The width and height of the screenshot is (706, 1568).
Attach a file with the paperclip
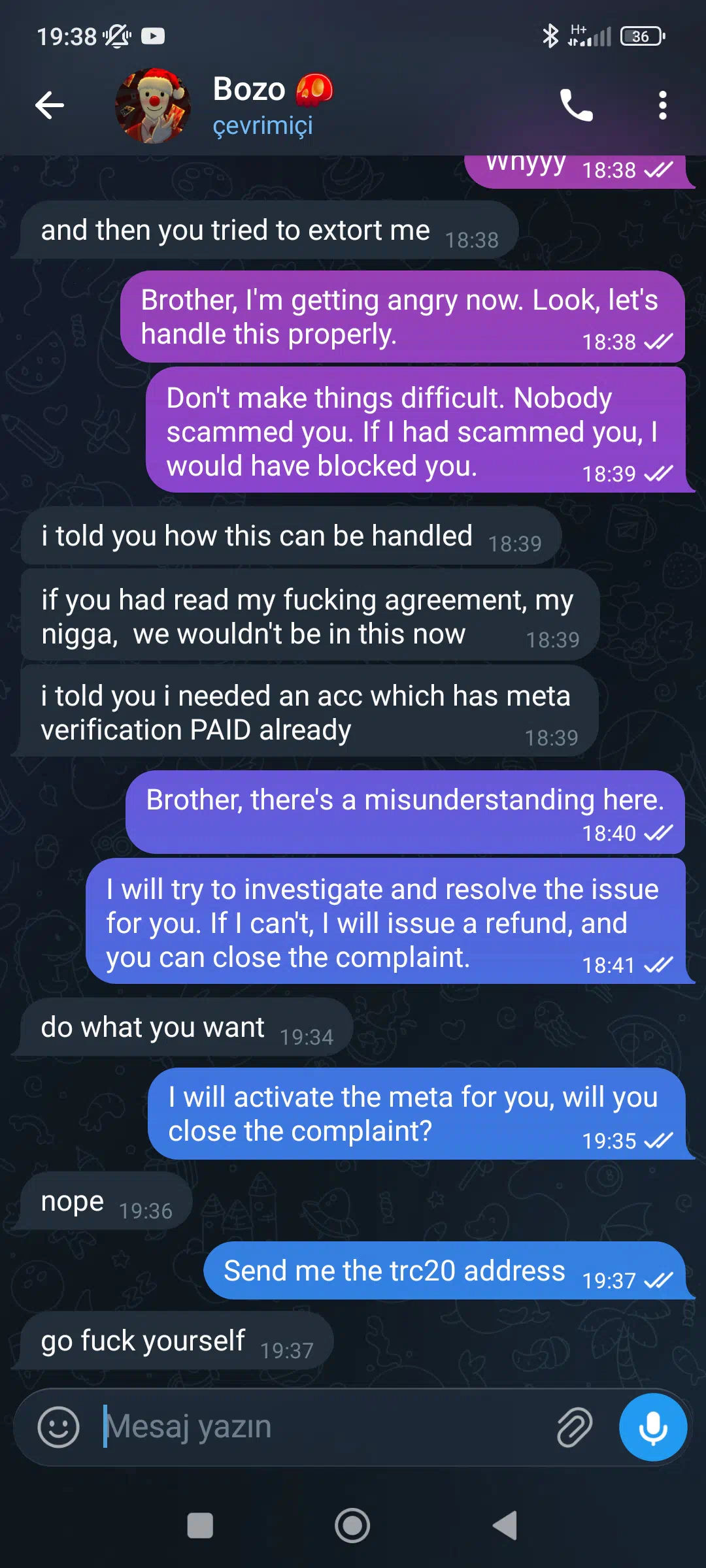point(575,1428)
